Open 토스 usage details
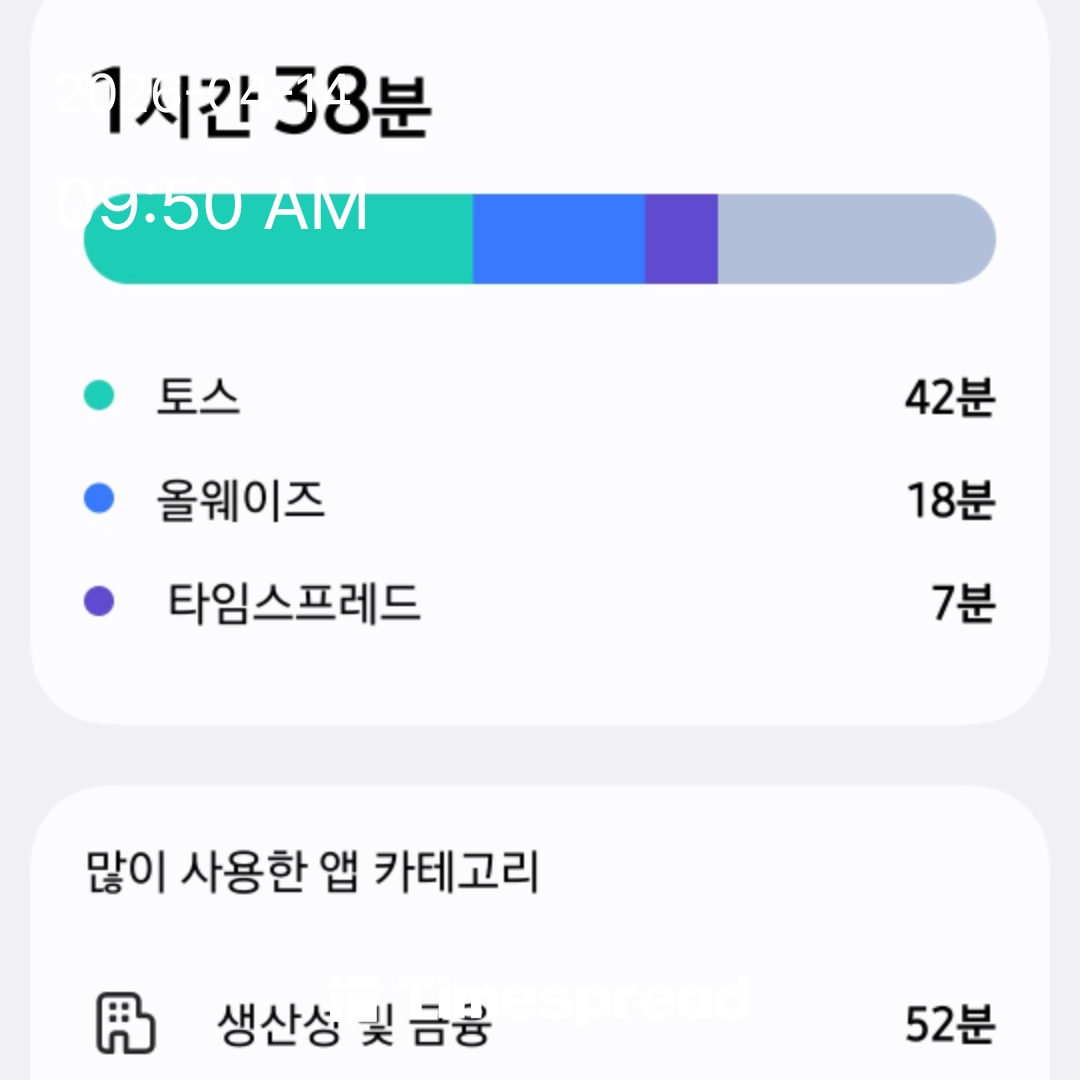This screenshot has height=1080, width=1080. click(x=198, y=397)
